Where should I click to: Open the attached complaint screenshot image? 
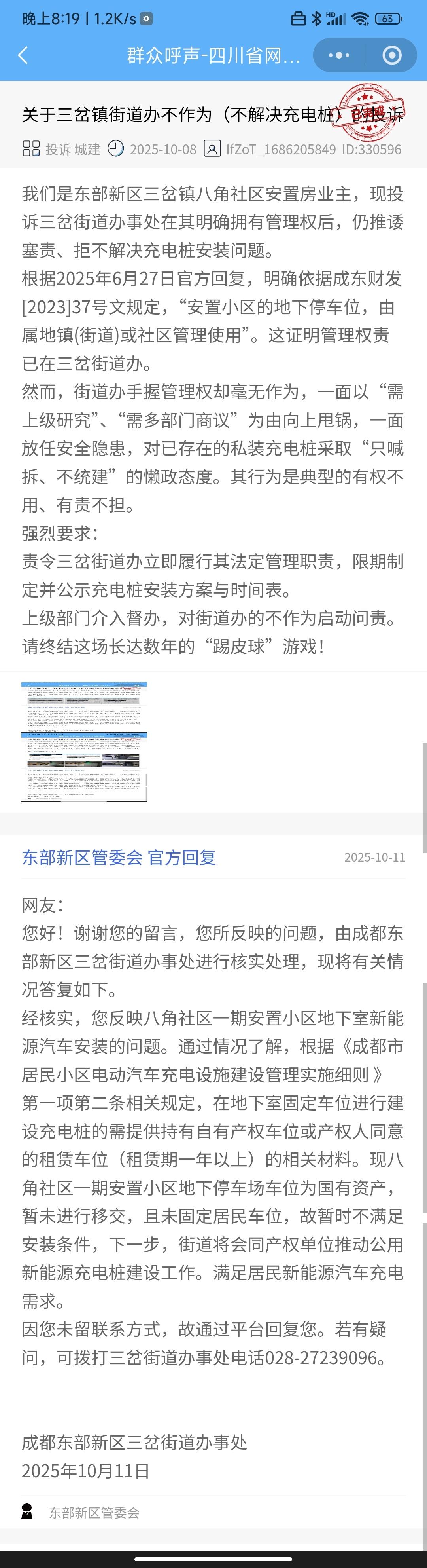point(84,741)
